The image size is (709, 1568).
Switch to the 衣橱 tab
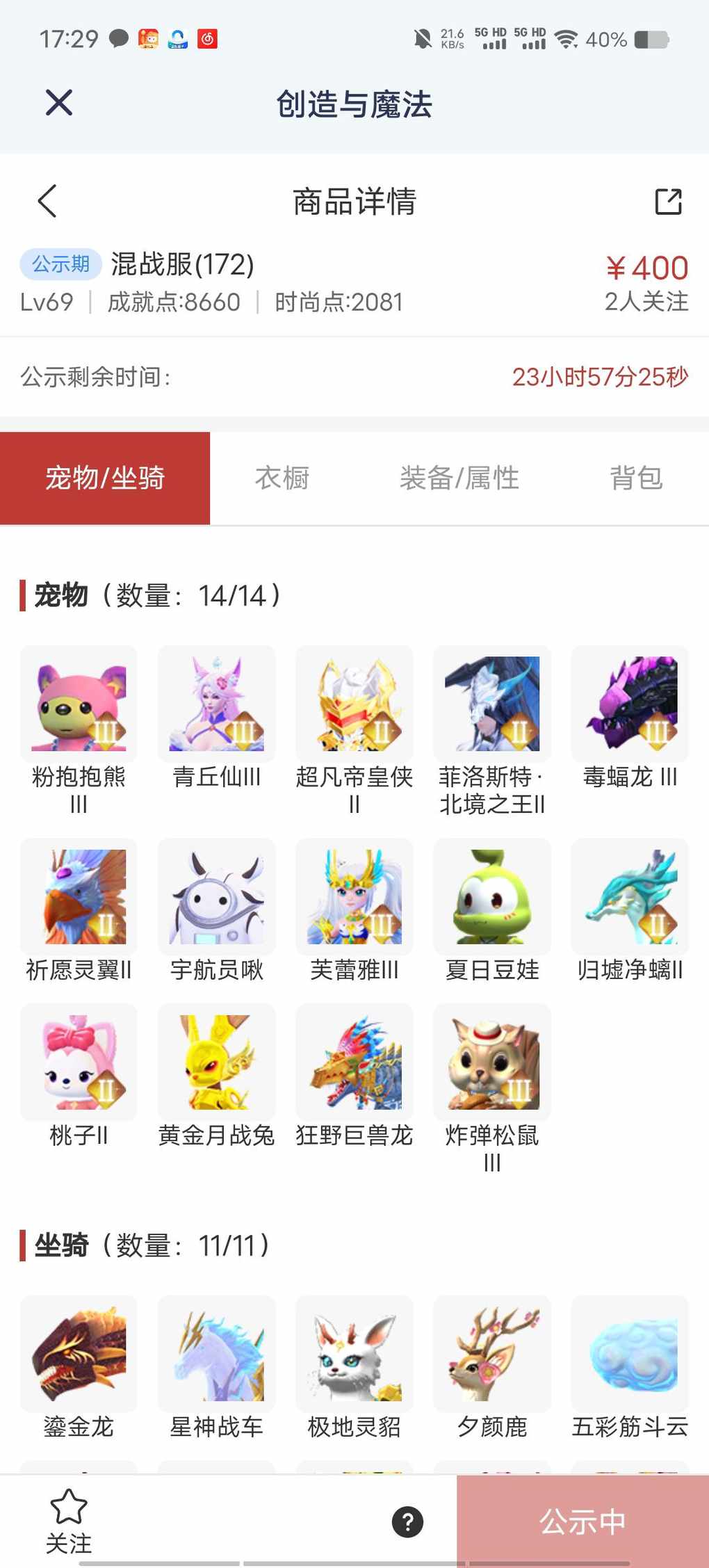click(282, 478)
